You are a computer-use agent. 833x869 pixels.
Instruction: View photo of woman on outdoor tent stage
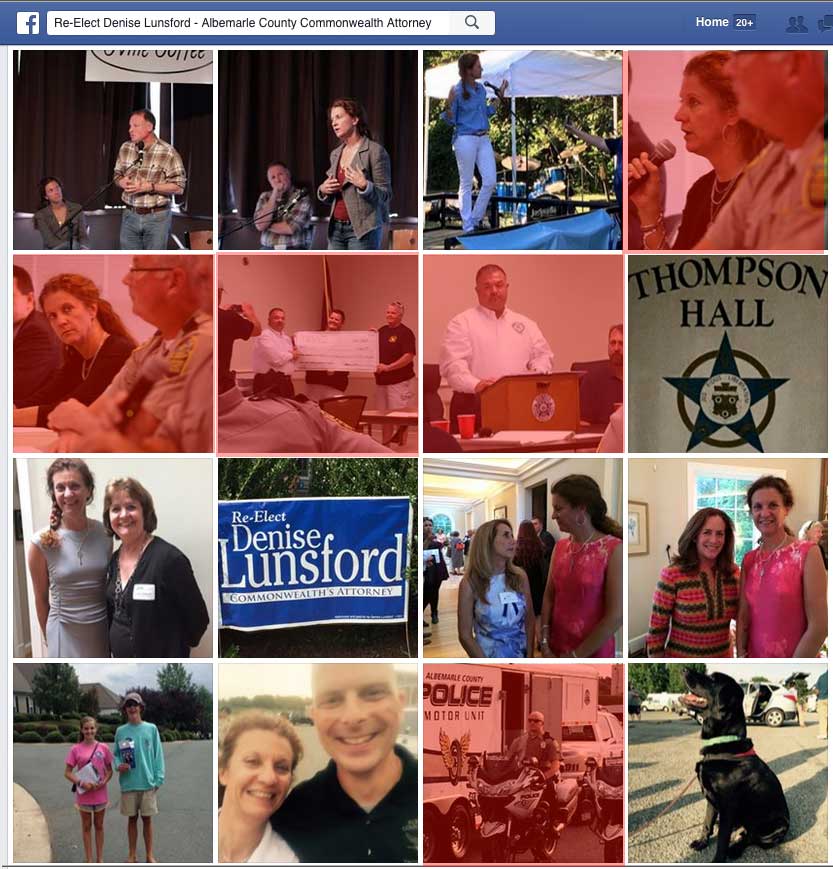pyautogui.click(x=522, y=150)
